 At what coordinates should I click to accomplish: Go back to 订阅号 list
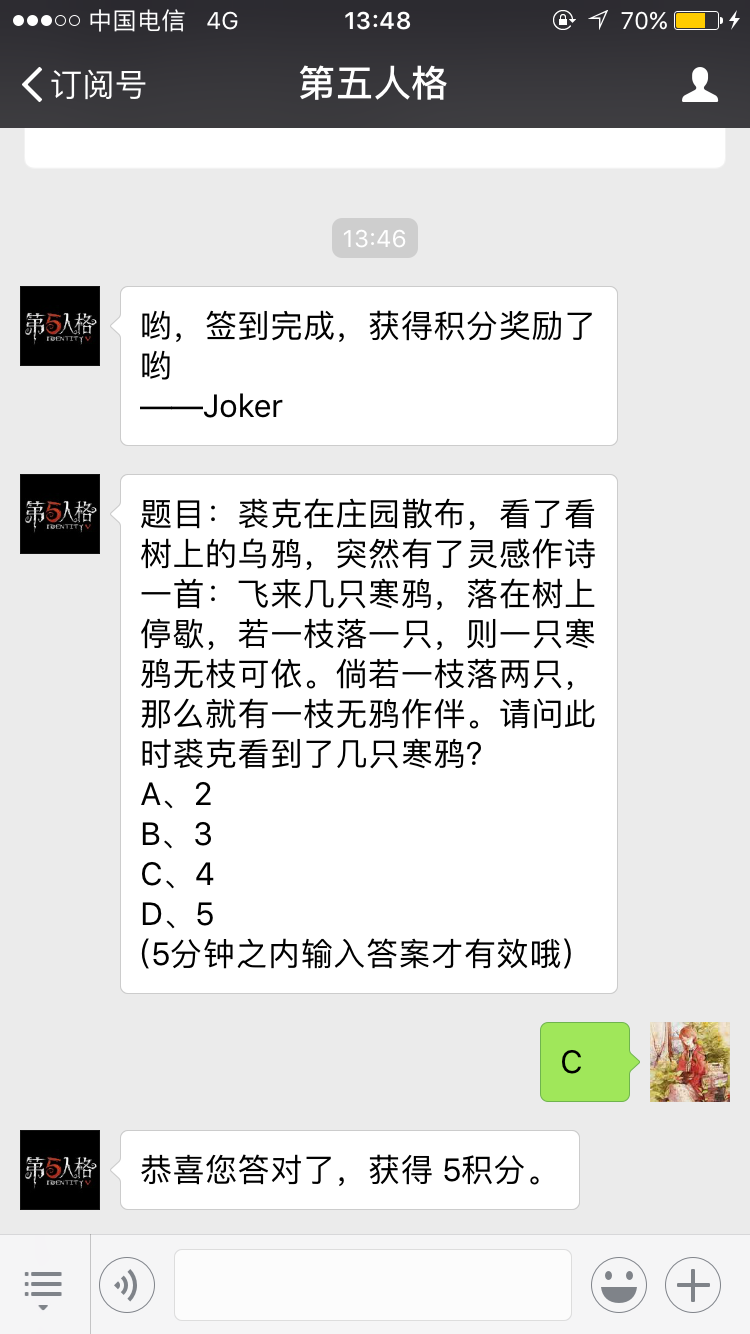pyautogui.click(x=82, y=85)
